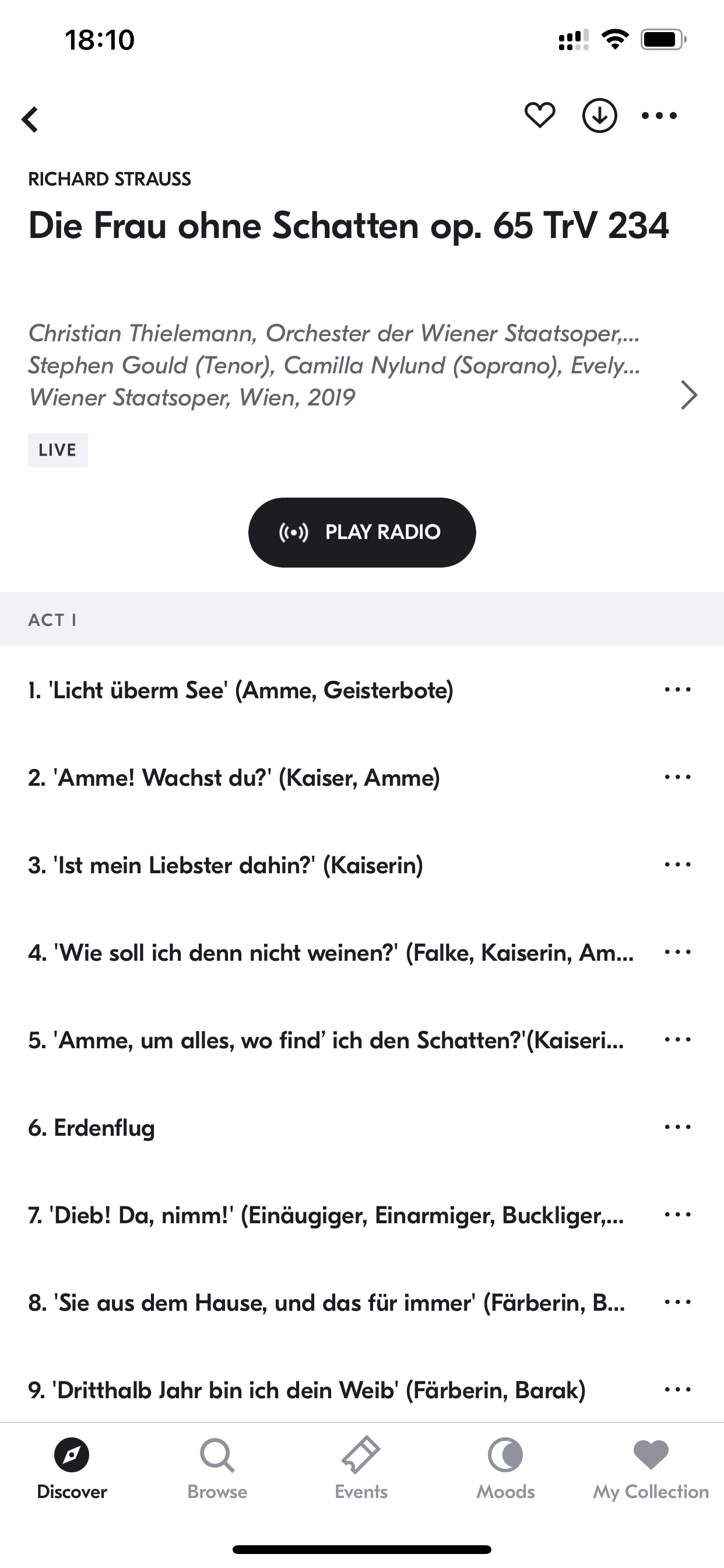
Task: Expand performer details with the chevron
Action: click(x=688, y=395)
